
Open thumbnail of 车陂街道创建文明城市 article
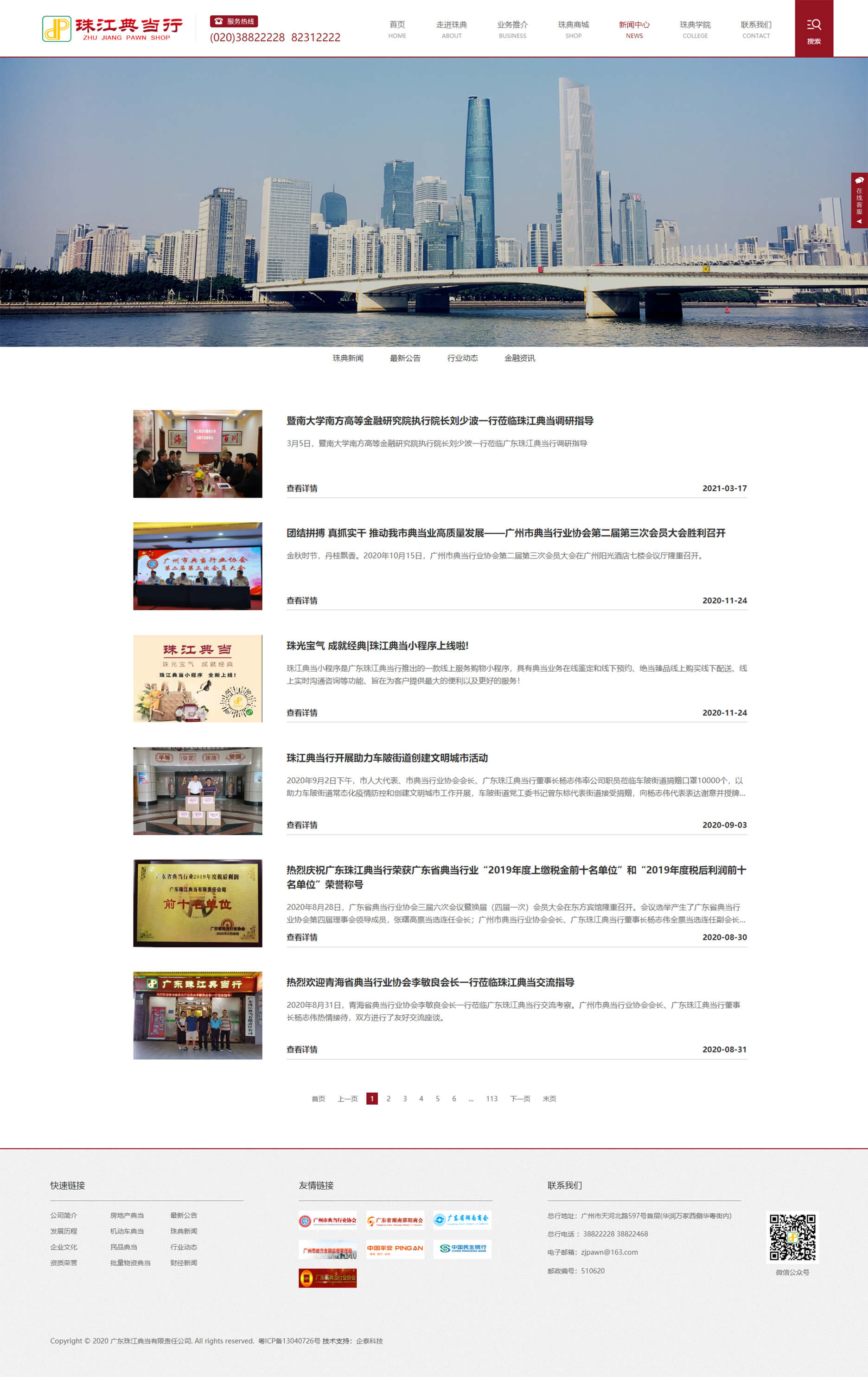[197, 790]
